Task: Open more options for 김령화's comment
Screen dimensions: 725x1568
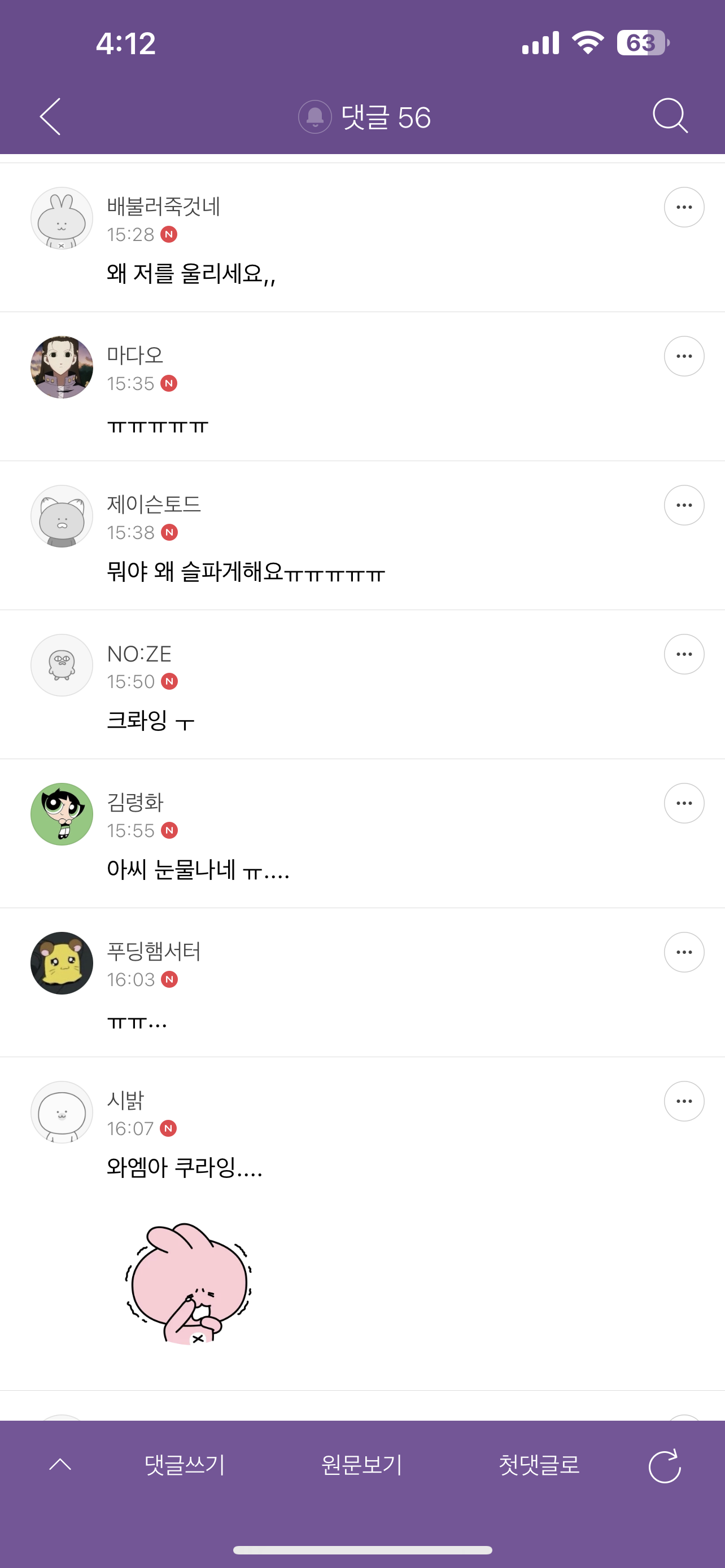Action: tap(684, 804)
